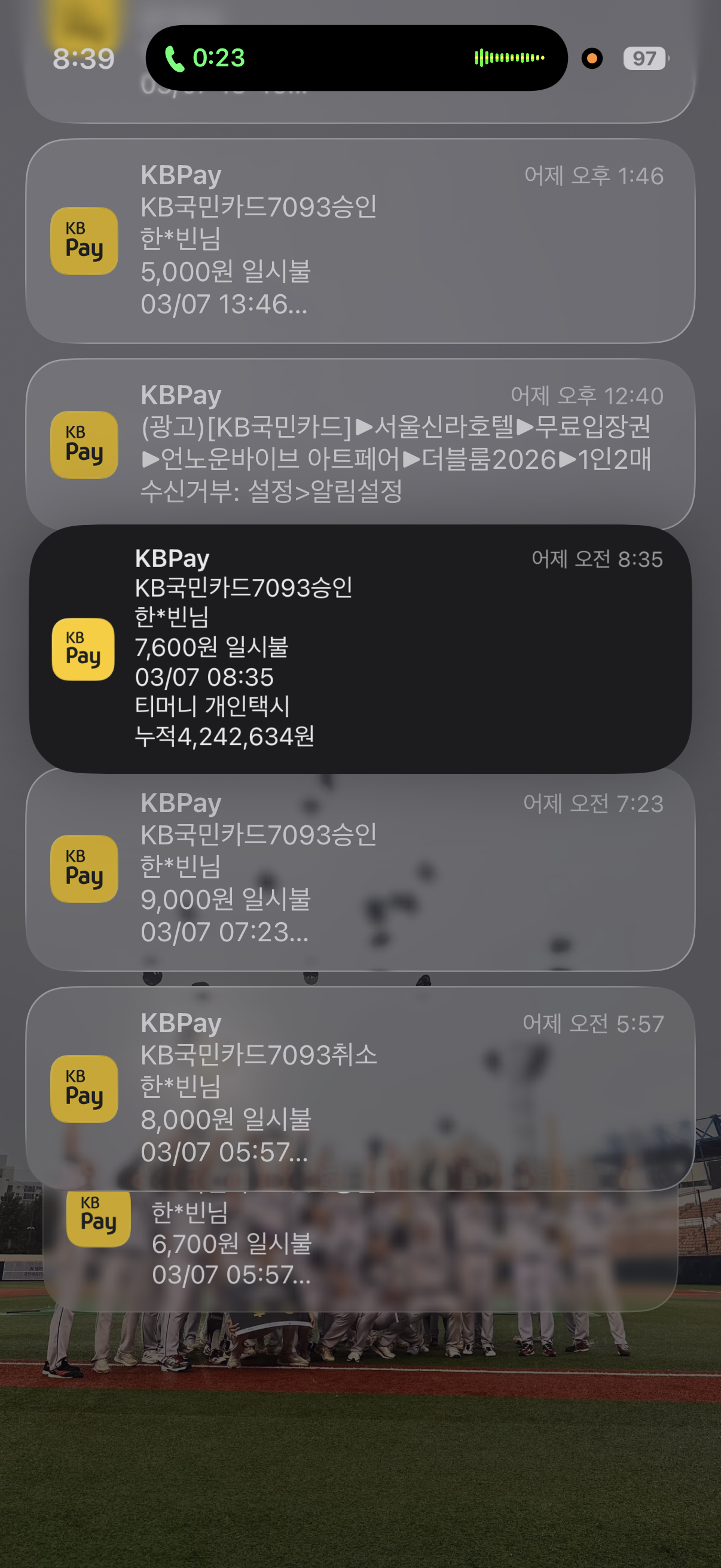
Task: Open the 8,000원 취소 KBPay notification
Action: pyautogui.click(x=360, y=1088)
